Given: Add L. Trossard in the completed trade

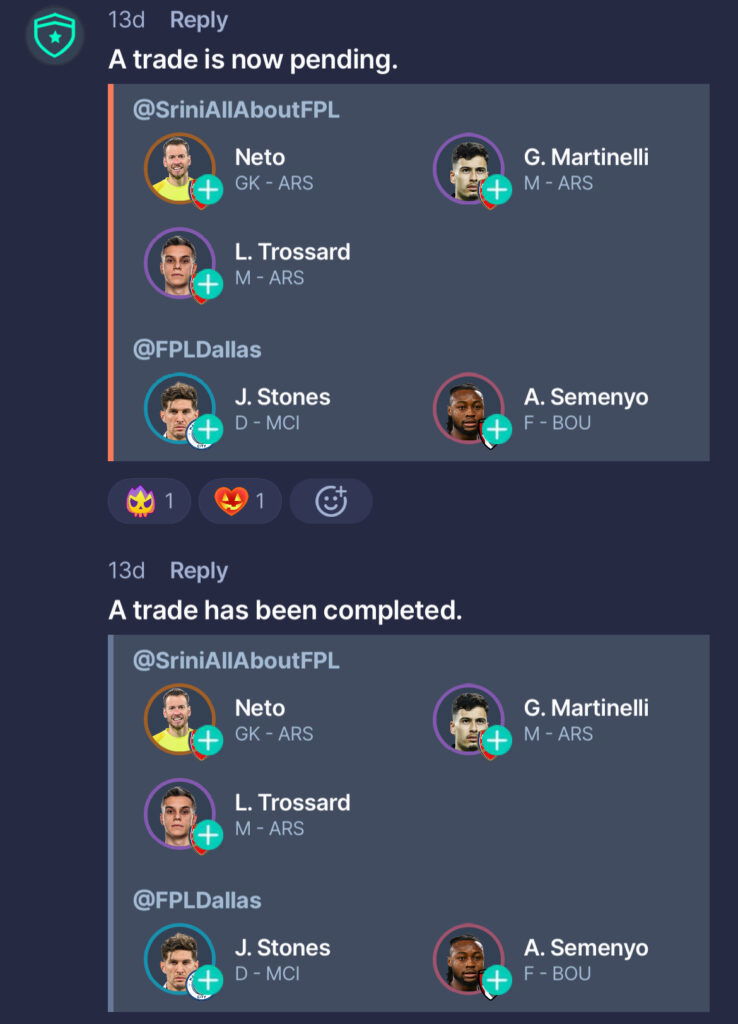Looking at the screenshot, I should click(x=208, y=835).
